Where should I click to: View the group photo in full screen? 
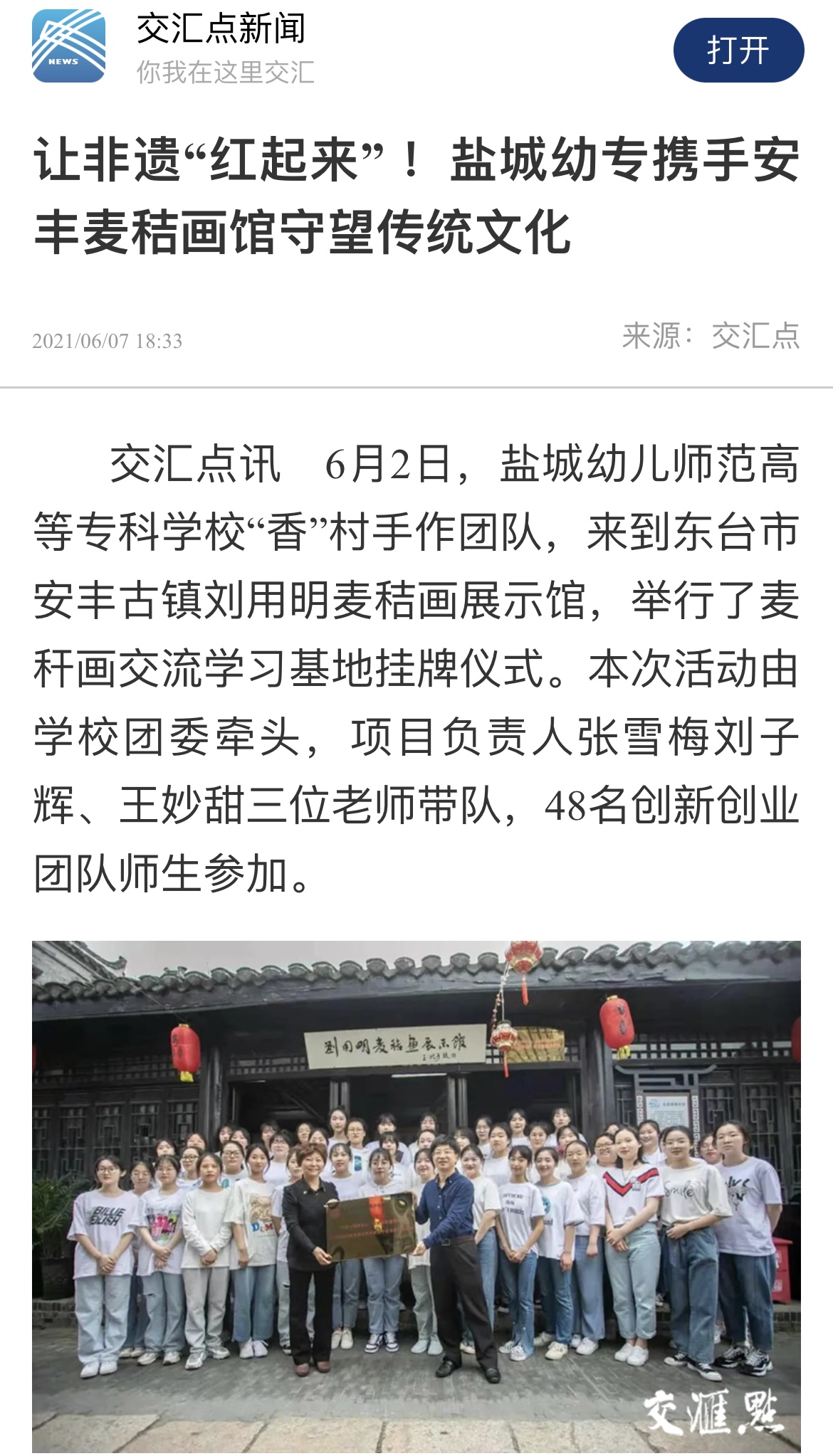point(416,1196)
